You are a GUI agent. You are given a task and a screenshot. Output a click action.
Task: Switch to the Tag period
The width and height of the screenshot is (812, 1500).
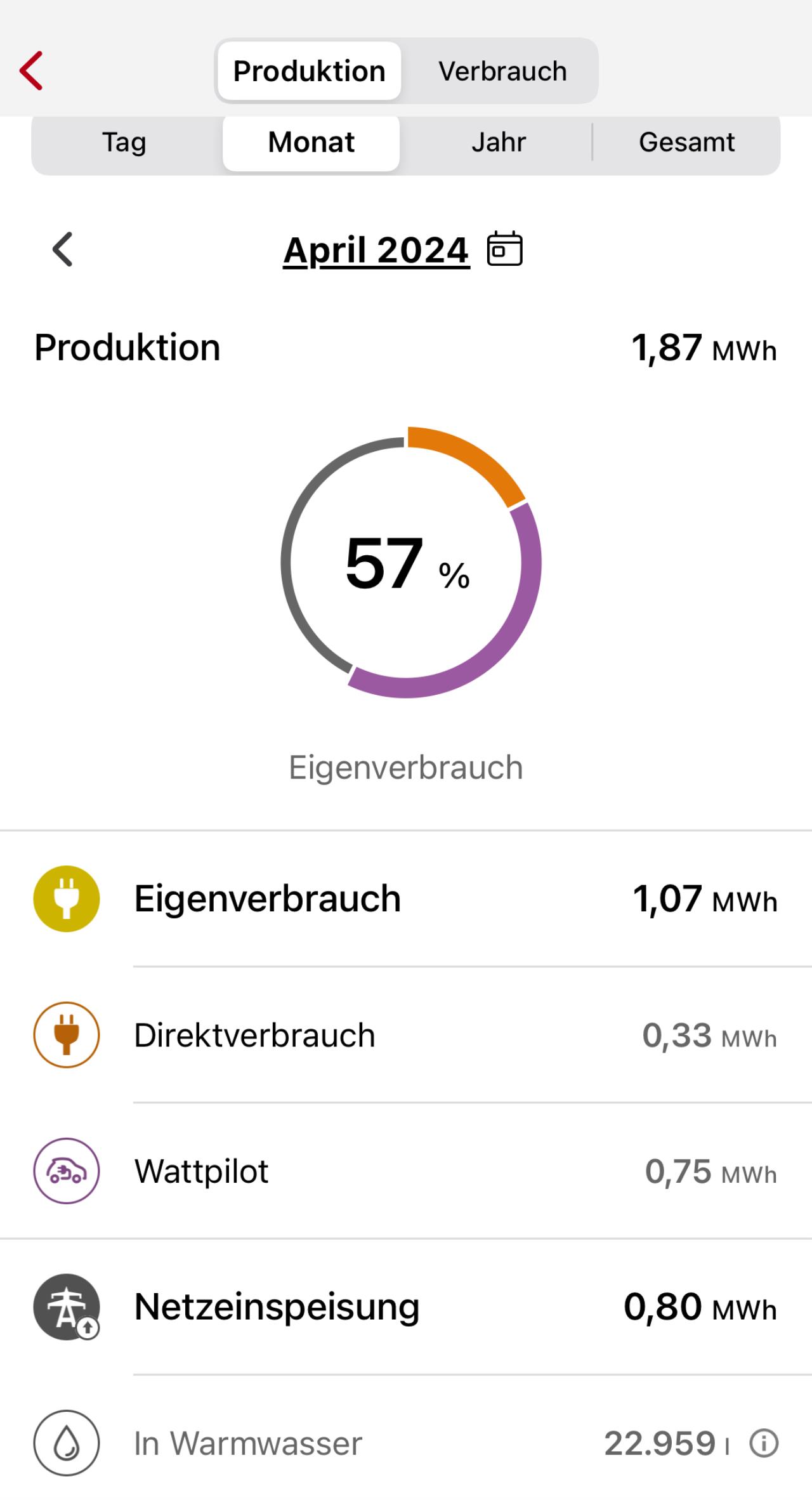124,142
